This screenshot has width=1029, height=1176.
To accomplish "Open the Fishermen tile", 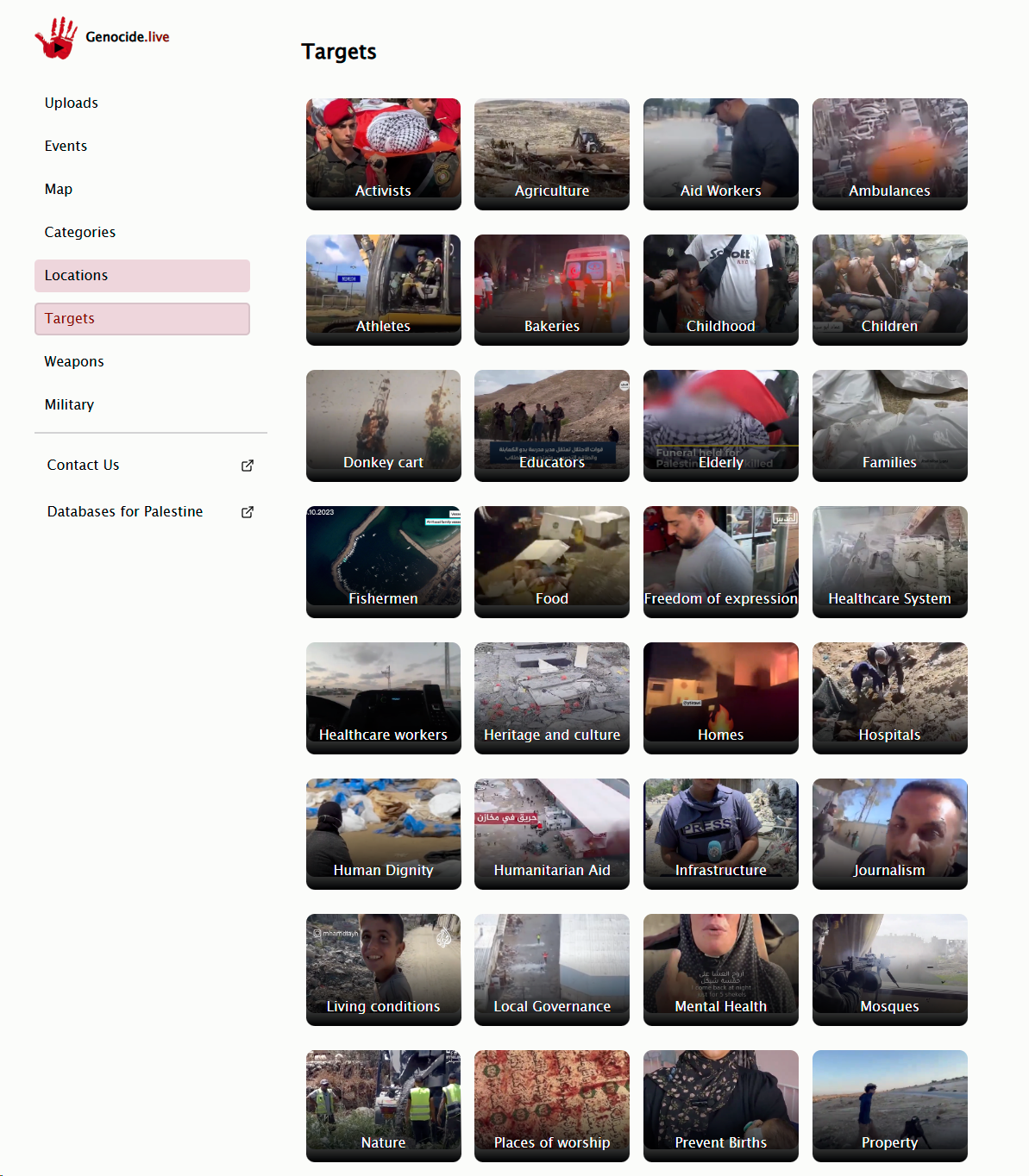I will (x=384, y=561).
